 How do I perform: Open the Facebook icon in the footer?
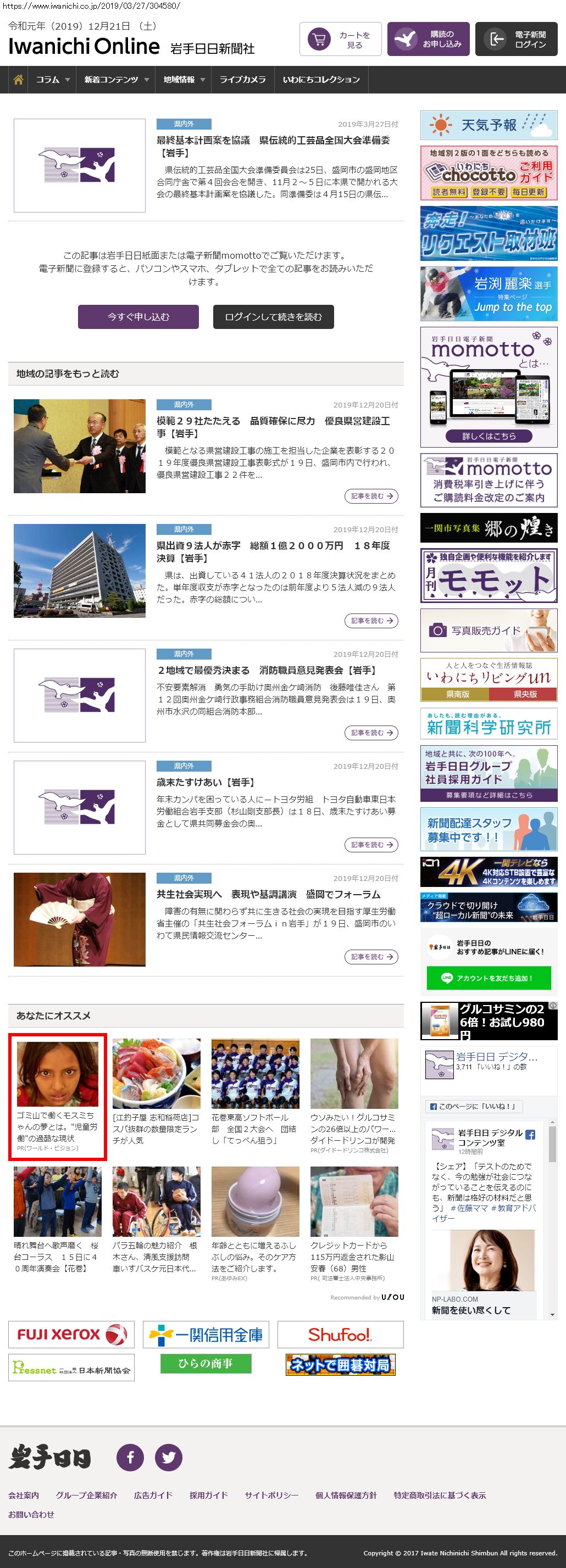point(130,1457)
